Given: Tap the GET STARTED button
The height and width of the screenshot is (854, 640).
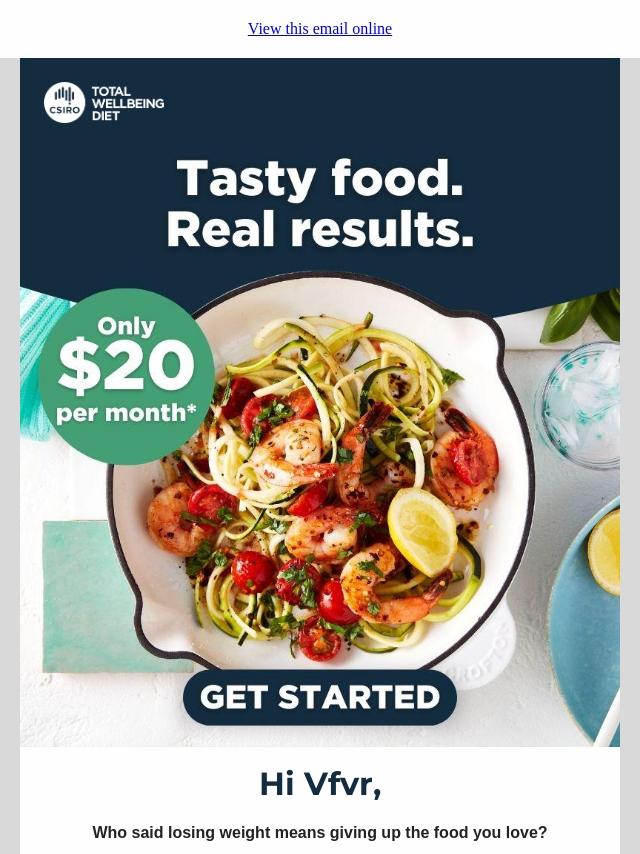Looking at the screenshot, I should [x=320, y=697].
